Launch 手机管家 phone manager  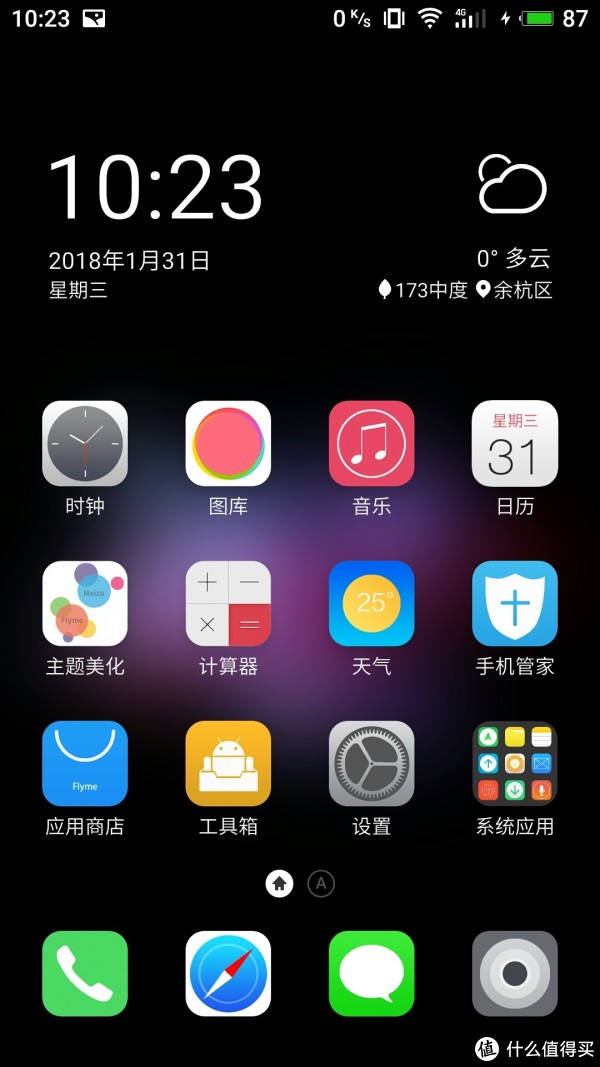tap(514, 604)
